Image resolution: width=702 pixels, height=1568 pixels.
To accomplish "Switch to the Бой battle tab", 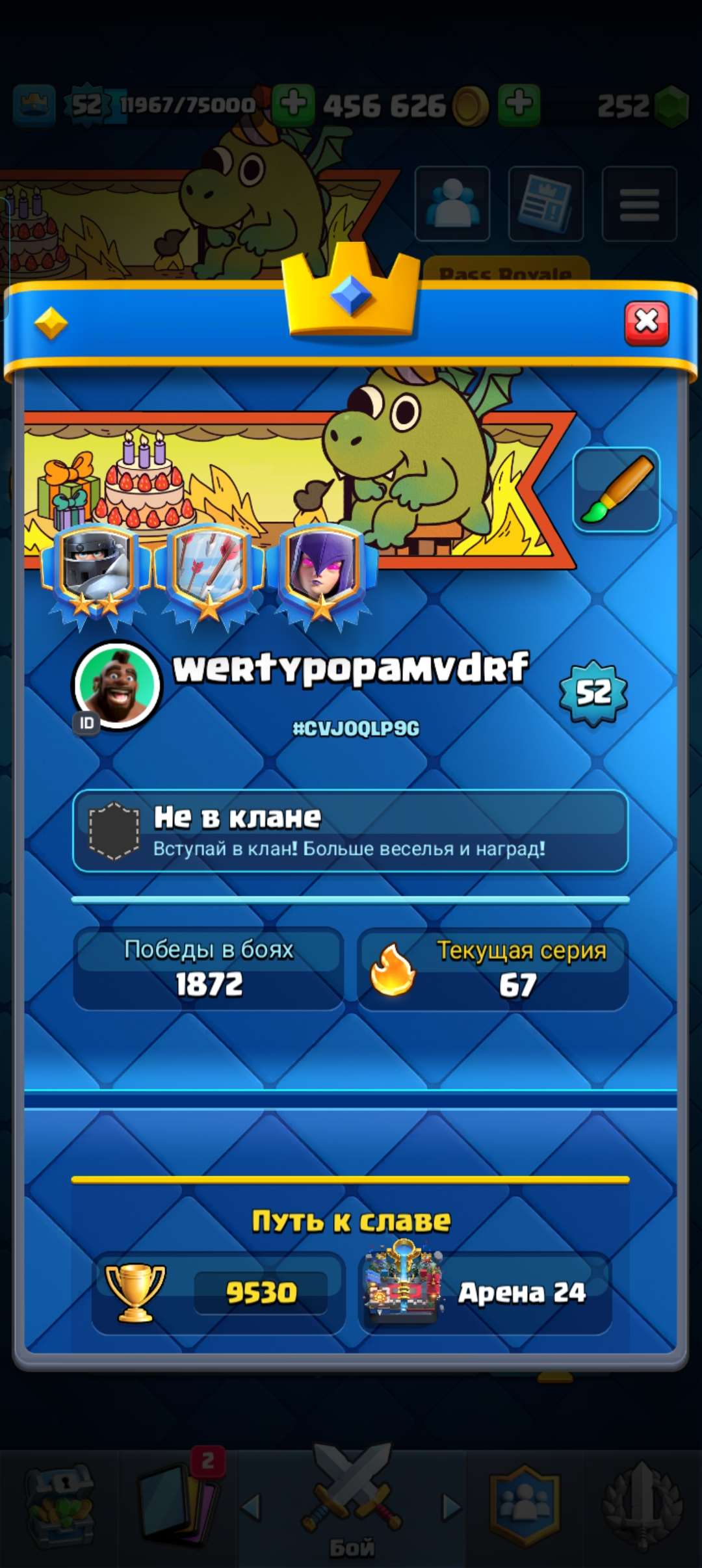I will (351, 1507).
